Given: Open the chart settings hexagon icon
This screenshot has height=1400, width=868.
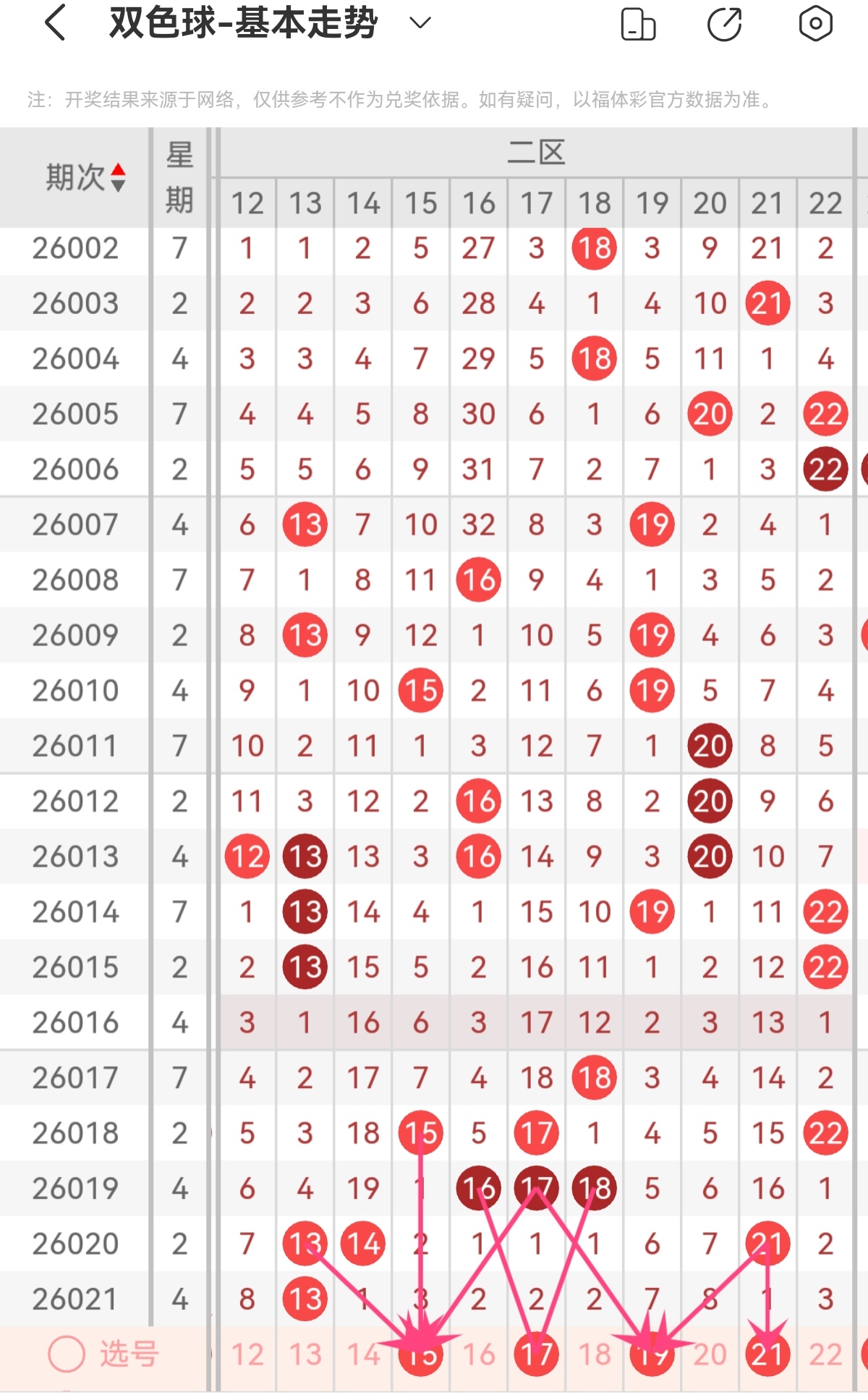Looking at the screenshot, I should pos(815,24).
